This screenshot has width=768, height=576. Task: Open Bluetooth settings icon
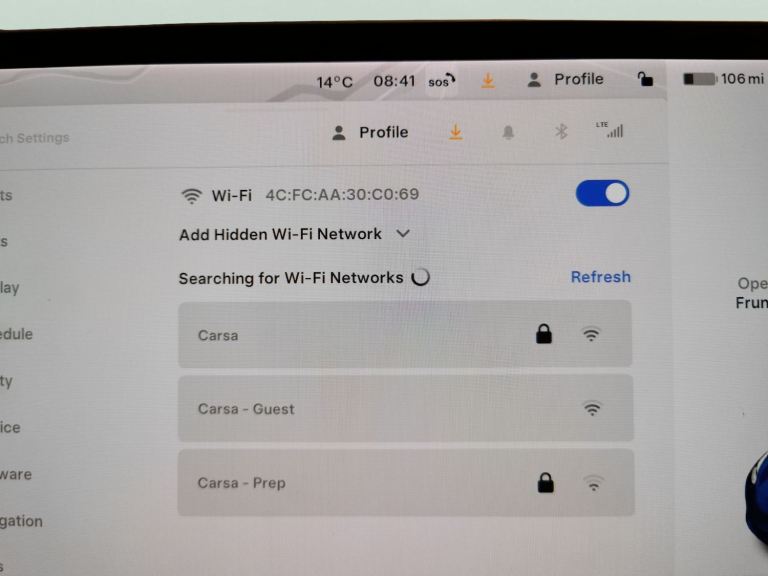[561, 132]
